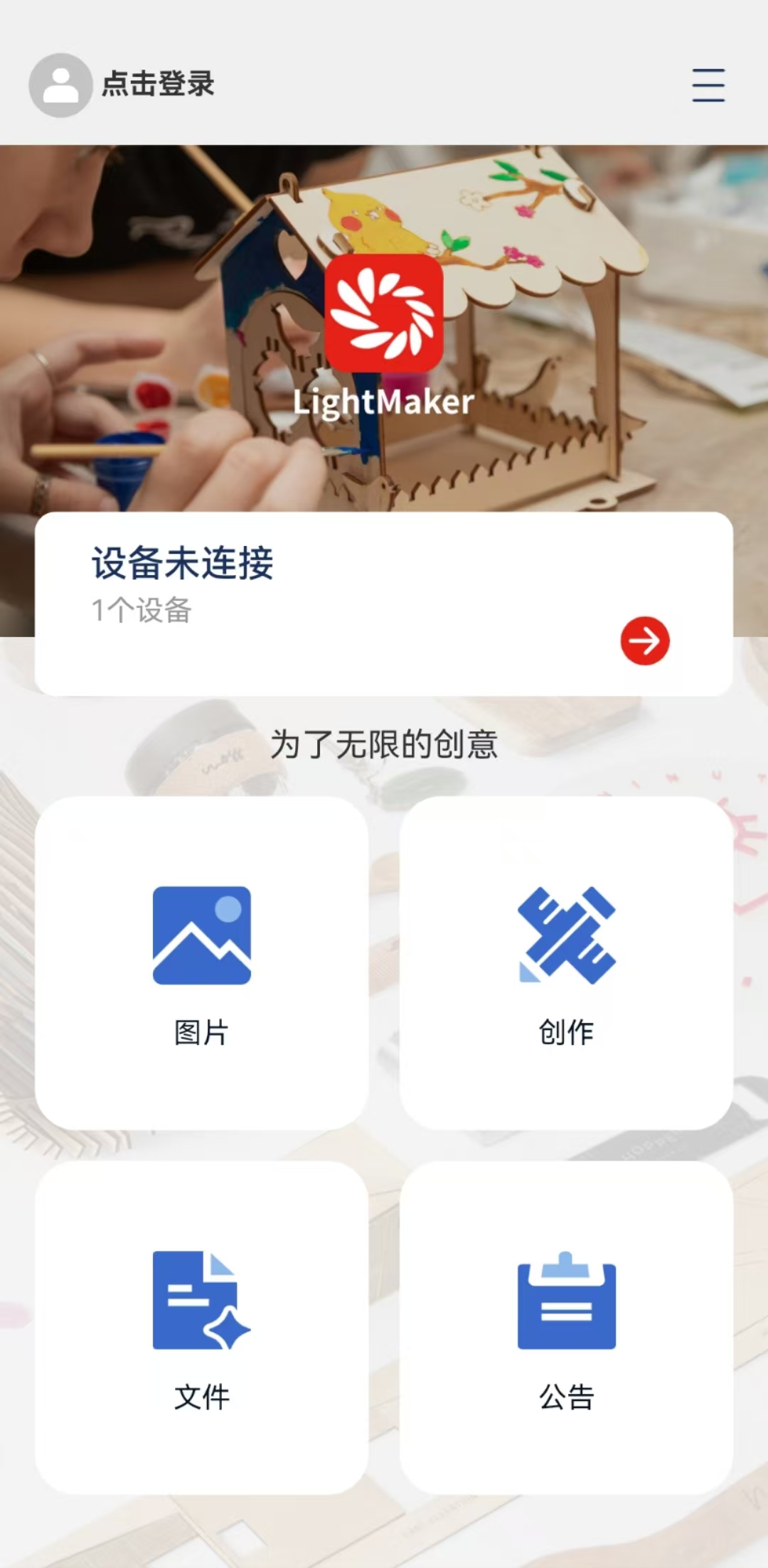Tap the red arrow on 设备未连接 card

pos(644,640)
